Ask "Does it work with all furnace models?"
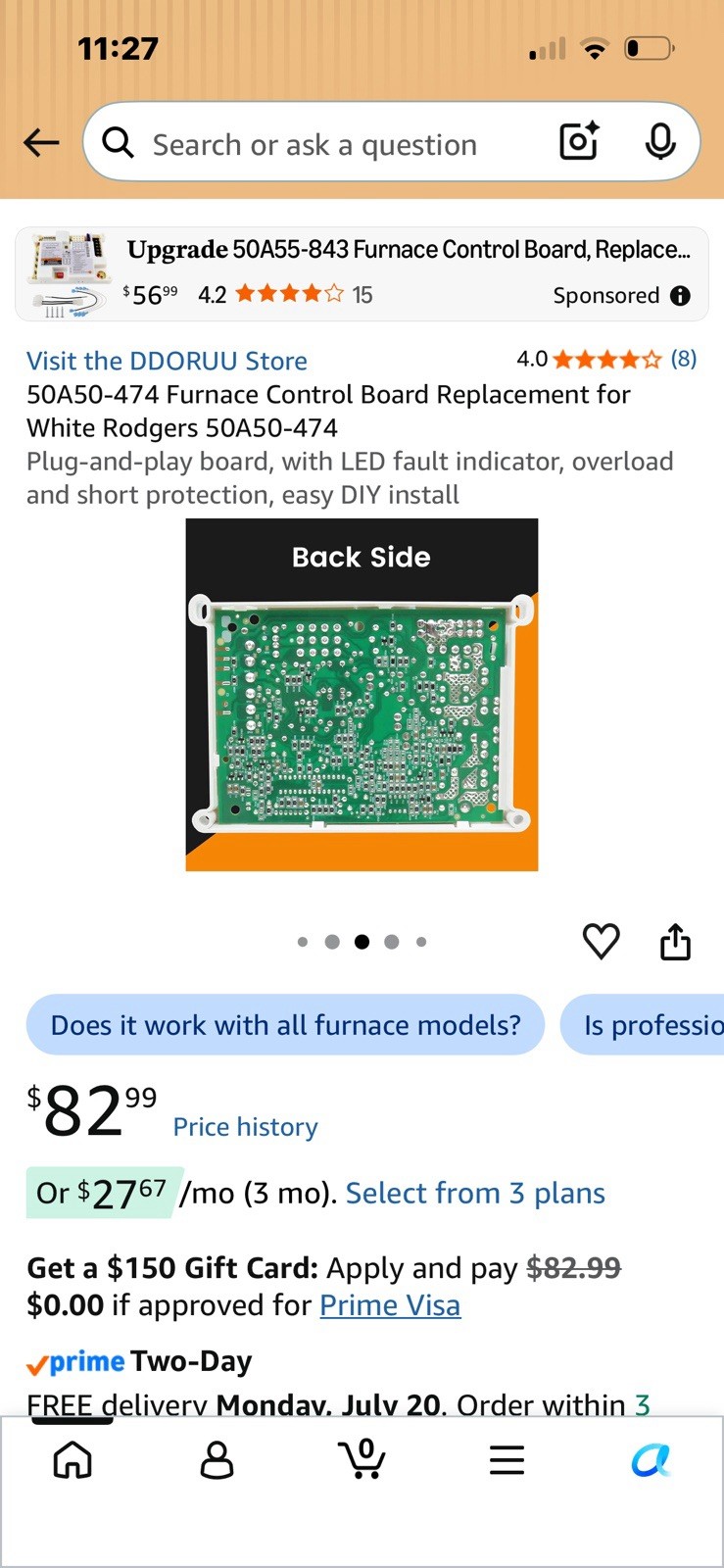 pyautogui.click(x=285, y=1025)
